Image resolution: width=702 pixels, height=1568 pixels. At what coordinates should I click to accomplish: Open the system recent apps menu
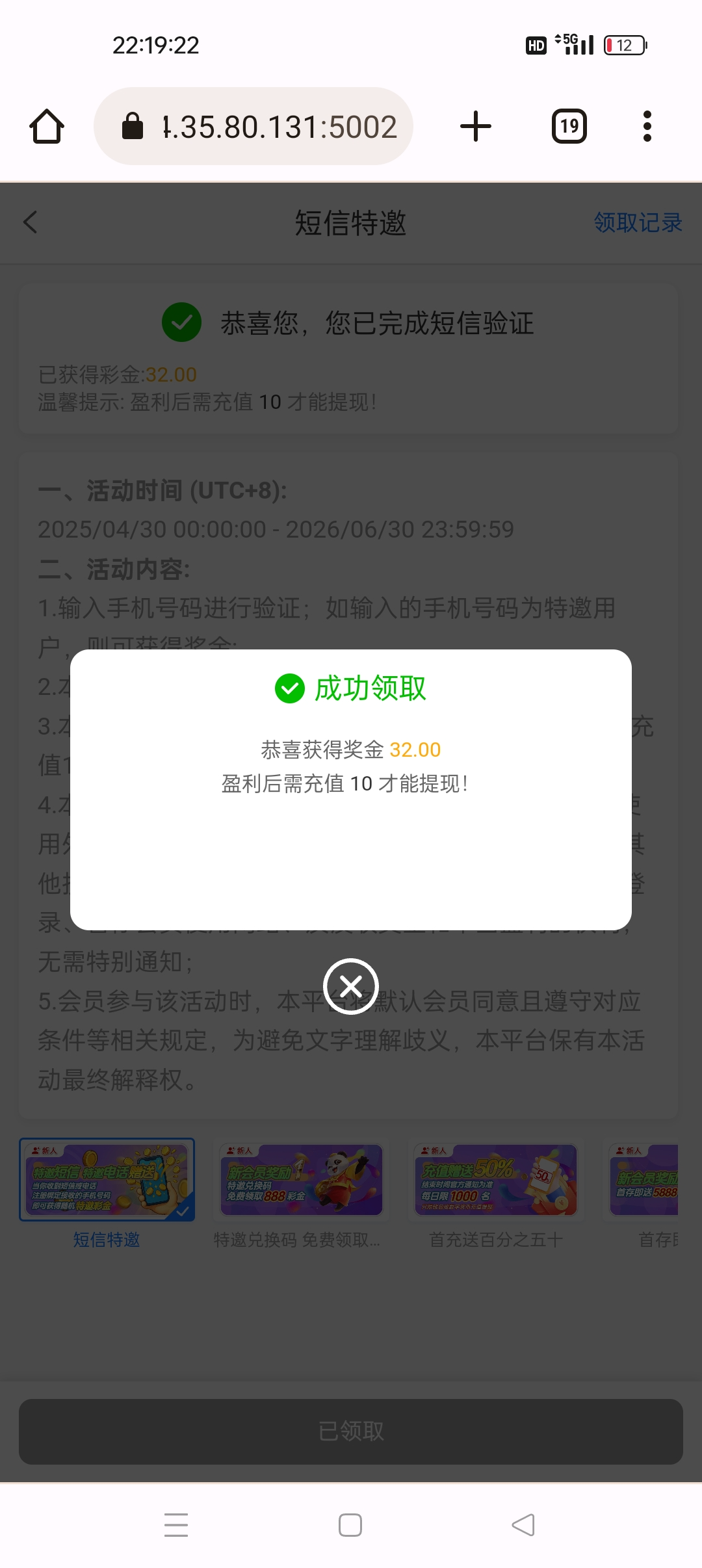click(176, 1525)
